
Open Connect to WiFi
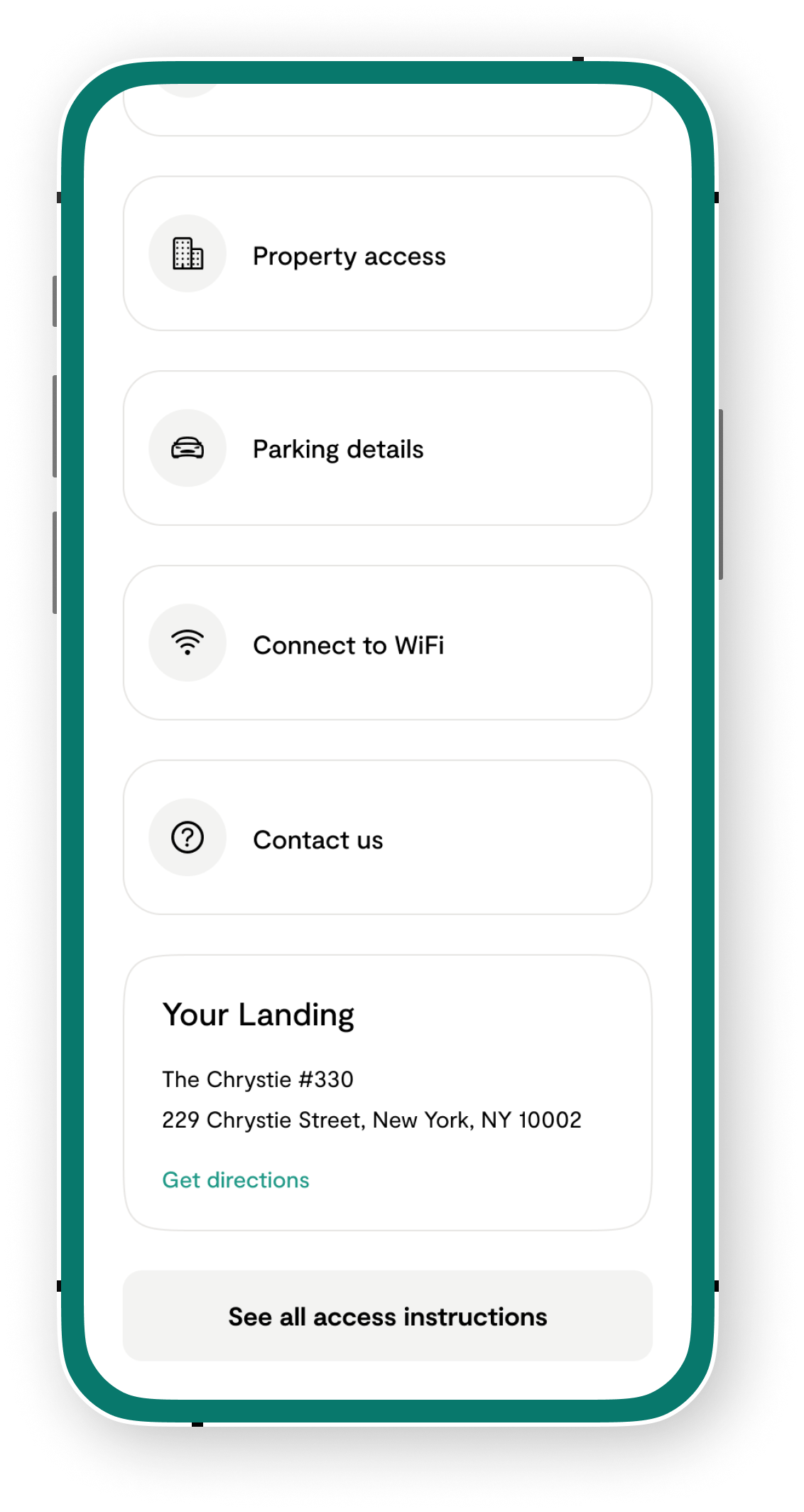point(388,643)
